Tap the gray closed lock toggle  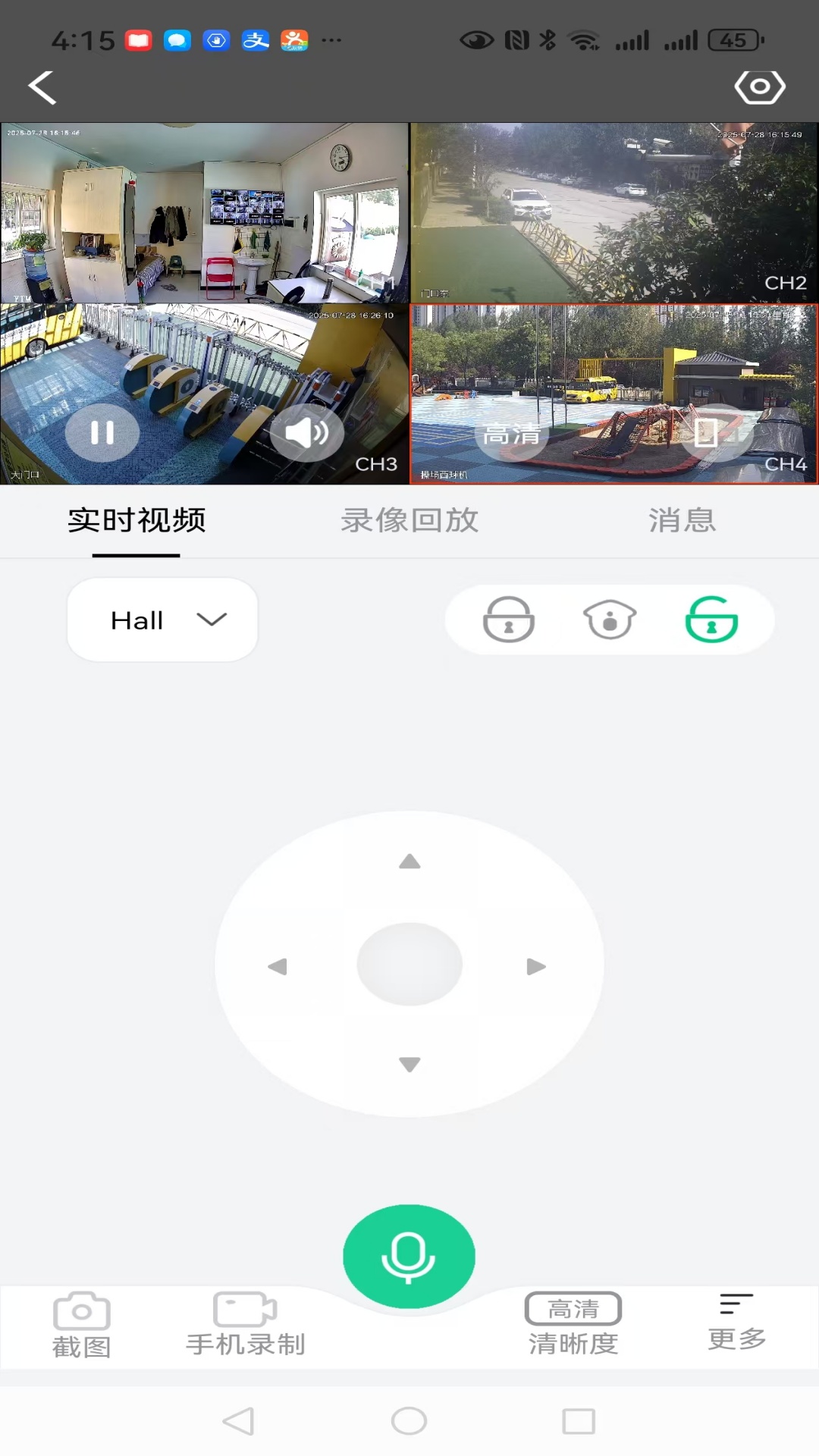tap(508, 620)
